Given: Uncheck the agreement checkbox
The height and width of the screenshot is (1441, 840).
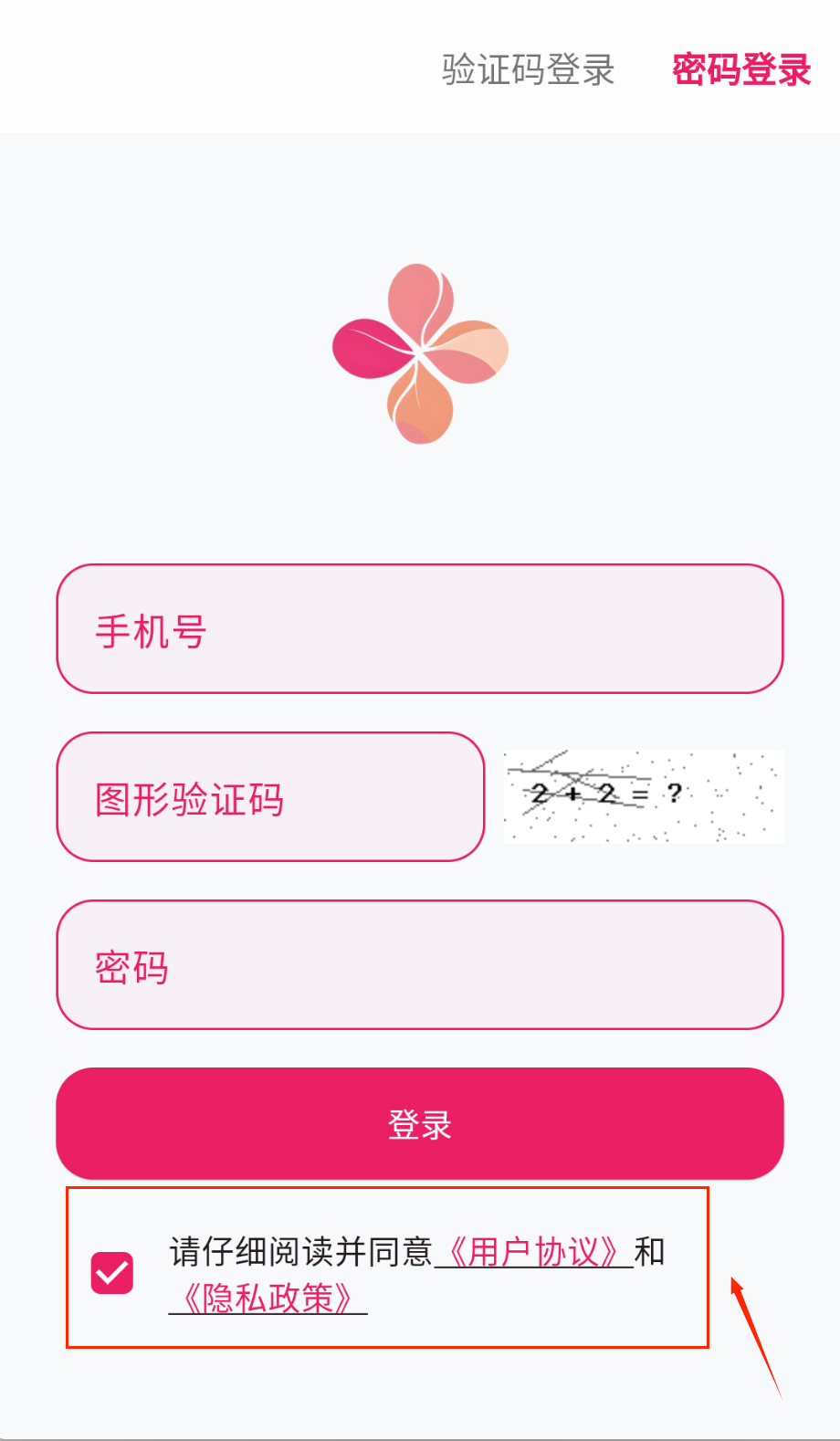Looking at the screenshot, I should [x=112, y=1273].
